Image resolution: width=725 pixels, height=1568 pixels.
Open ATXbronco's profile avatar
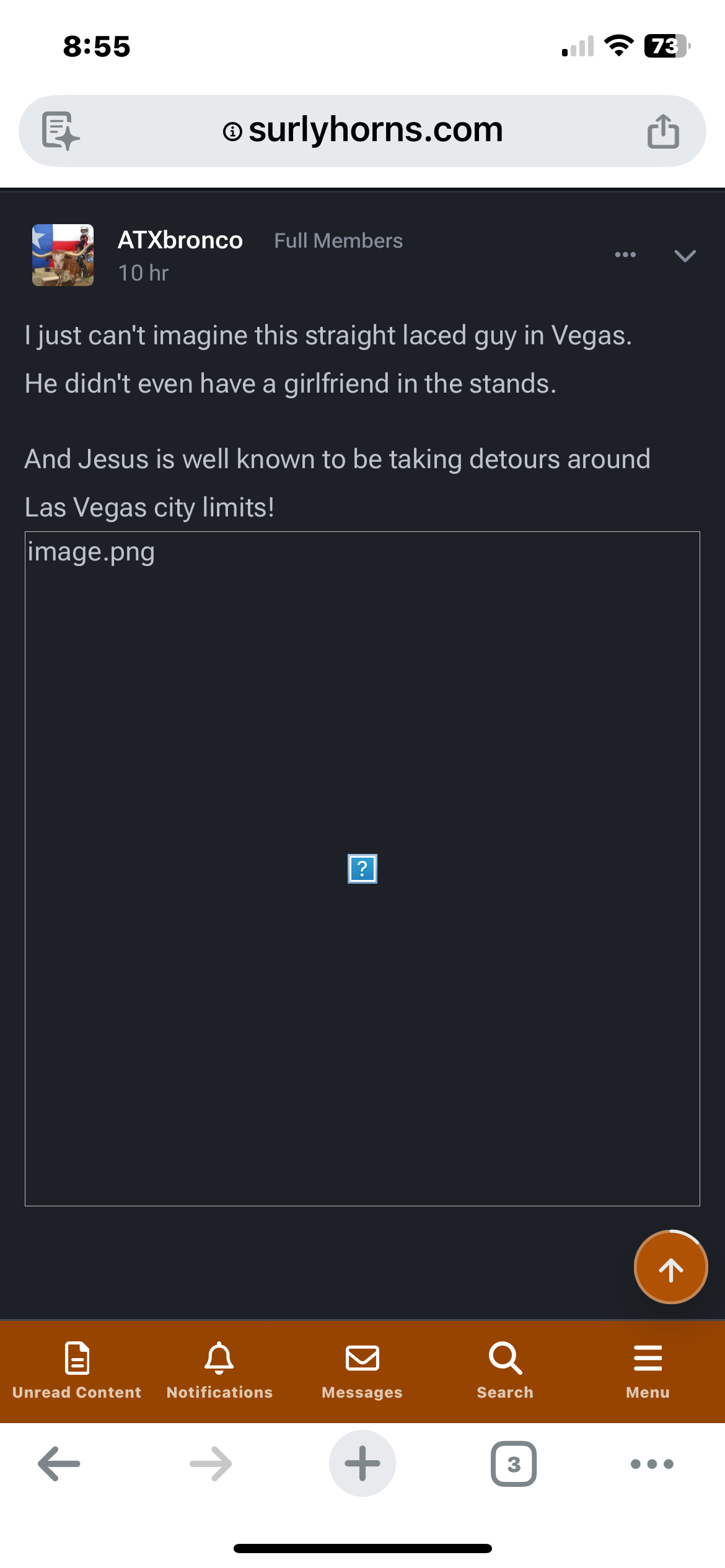click(63, 255)
